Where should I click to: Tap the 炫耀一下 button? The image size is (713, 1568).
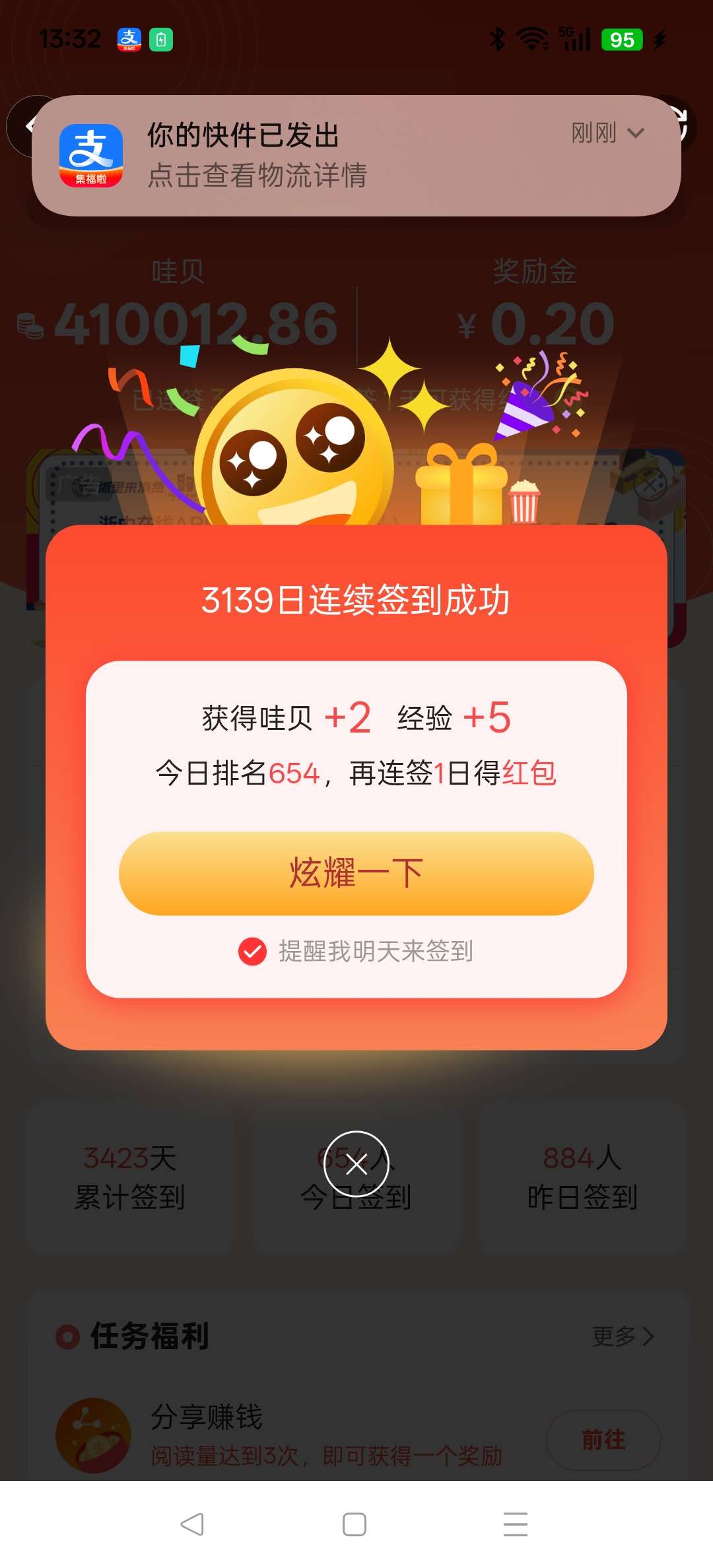(x=356, y=873)
